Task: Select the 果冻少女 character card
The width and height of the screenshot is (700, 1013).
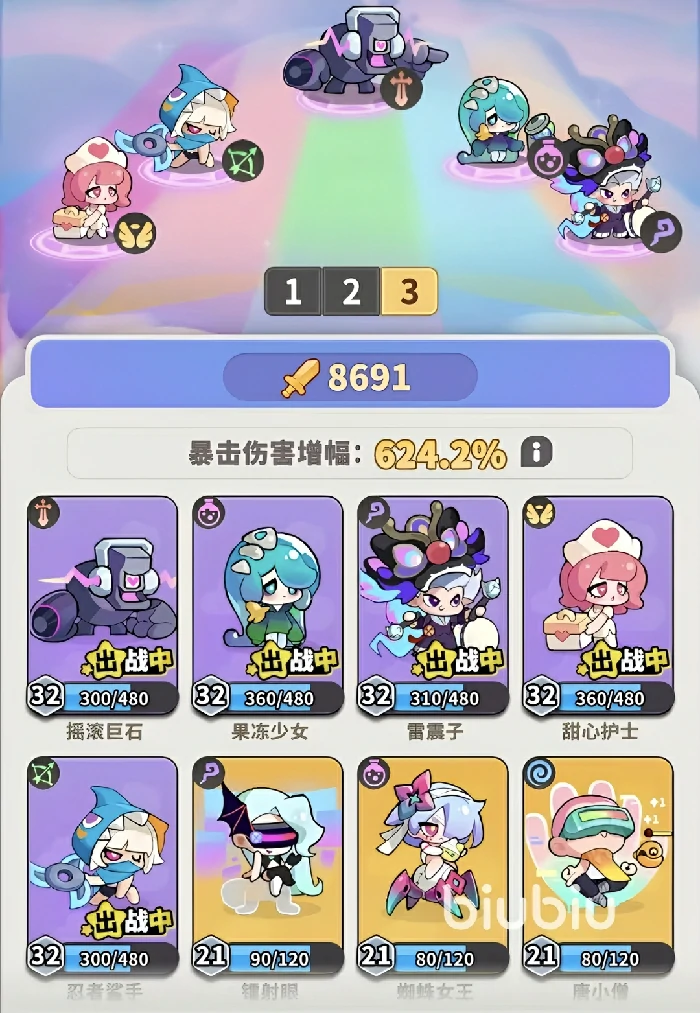Action: click(x=267, y=605)
